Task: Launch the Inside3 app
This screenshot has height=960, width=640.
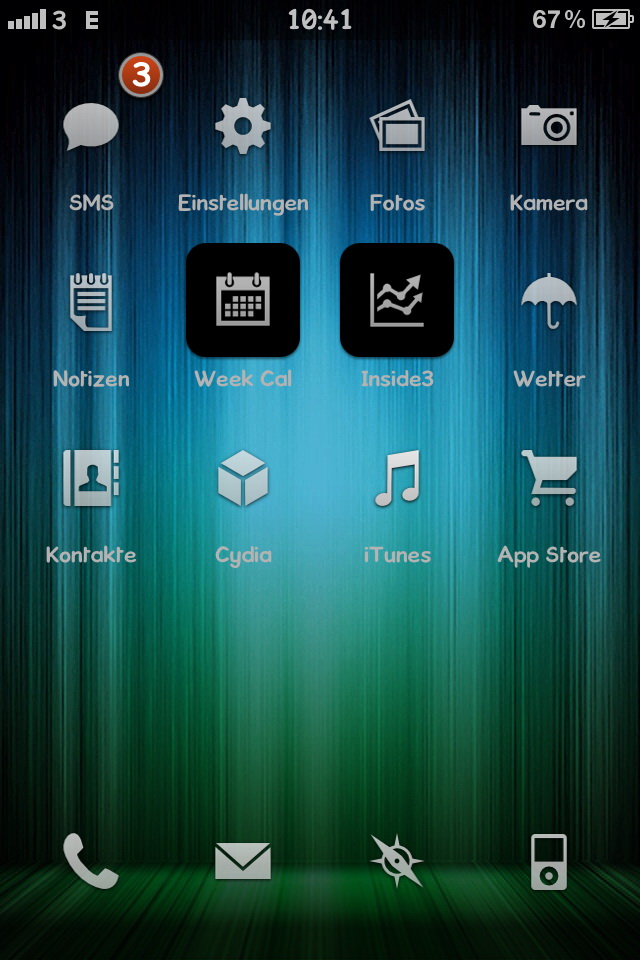Action: [397, 300]
